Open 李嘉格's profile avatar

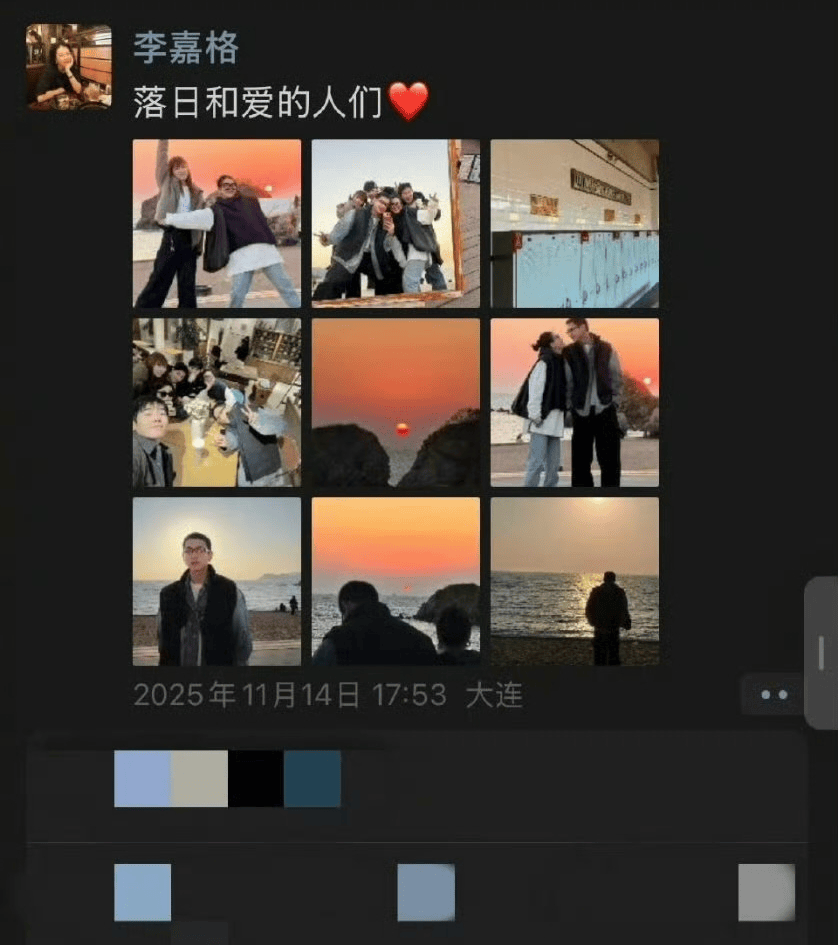point(68,67)
